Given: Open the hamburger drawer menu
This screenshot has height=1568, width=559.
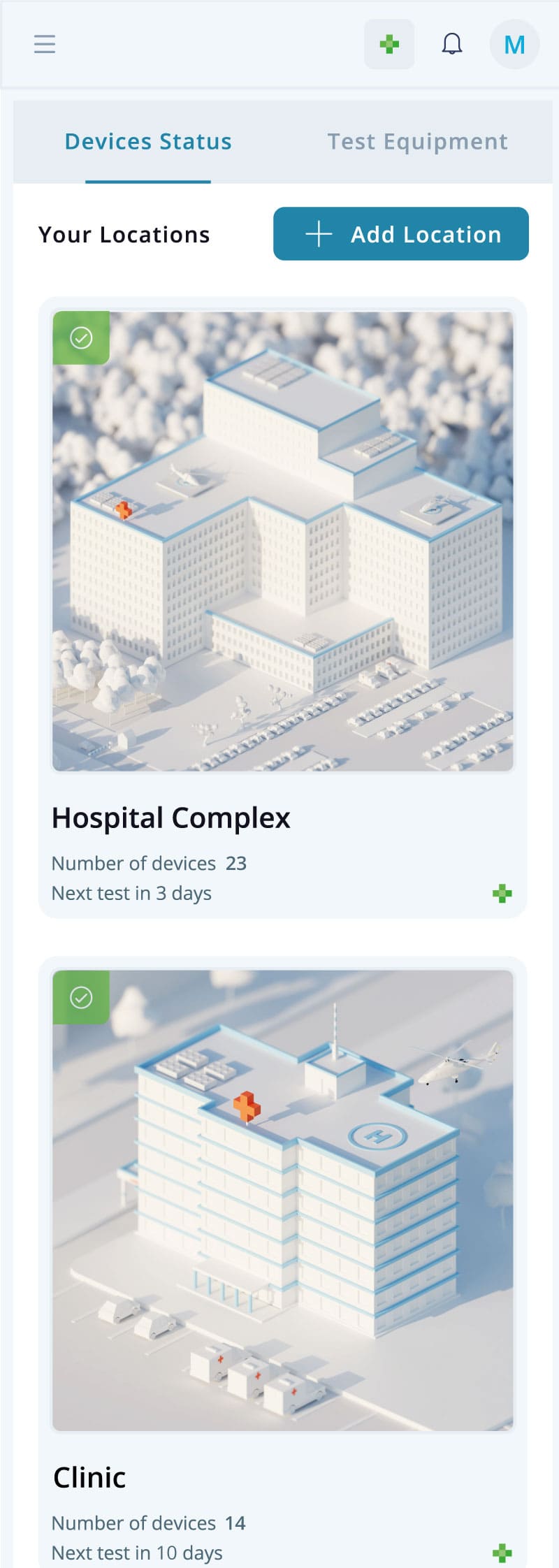Looking at the screenshot, I should click(45, 44).
